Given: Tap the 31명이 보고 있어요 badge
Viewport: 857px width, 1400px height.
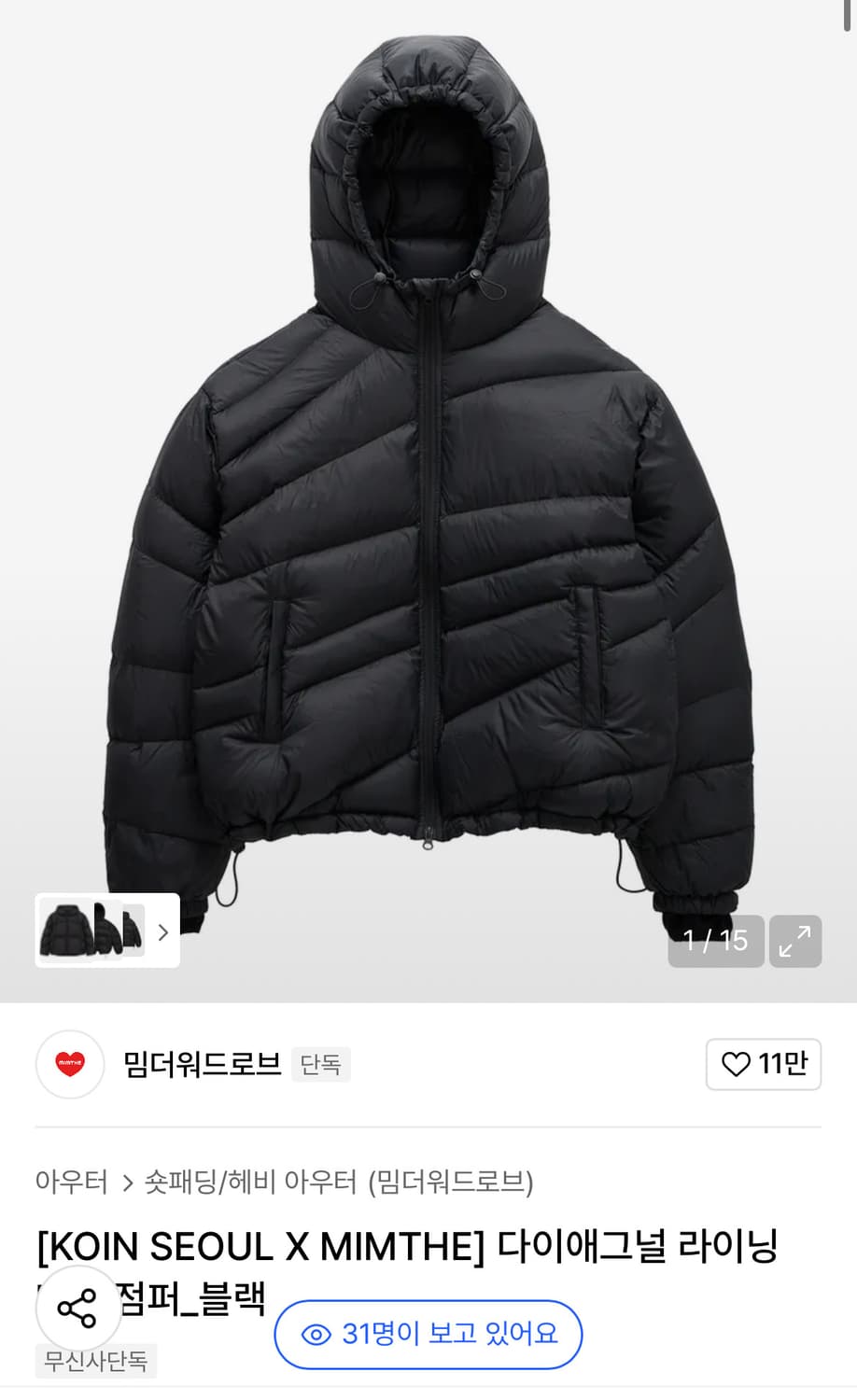Looking at the screenshot, I should click(427, 1335).
